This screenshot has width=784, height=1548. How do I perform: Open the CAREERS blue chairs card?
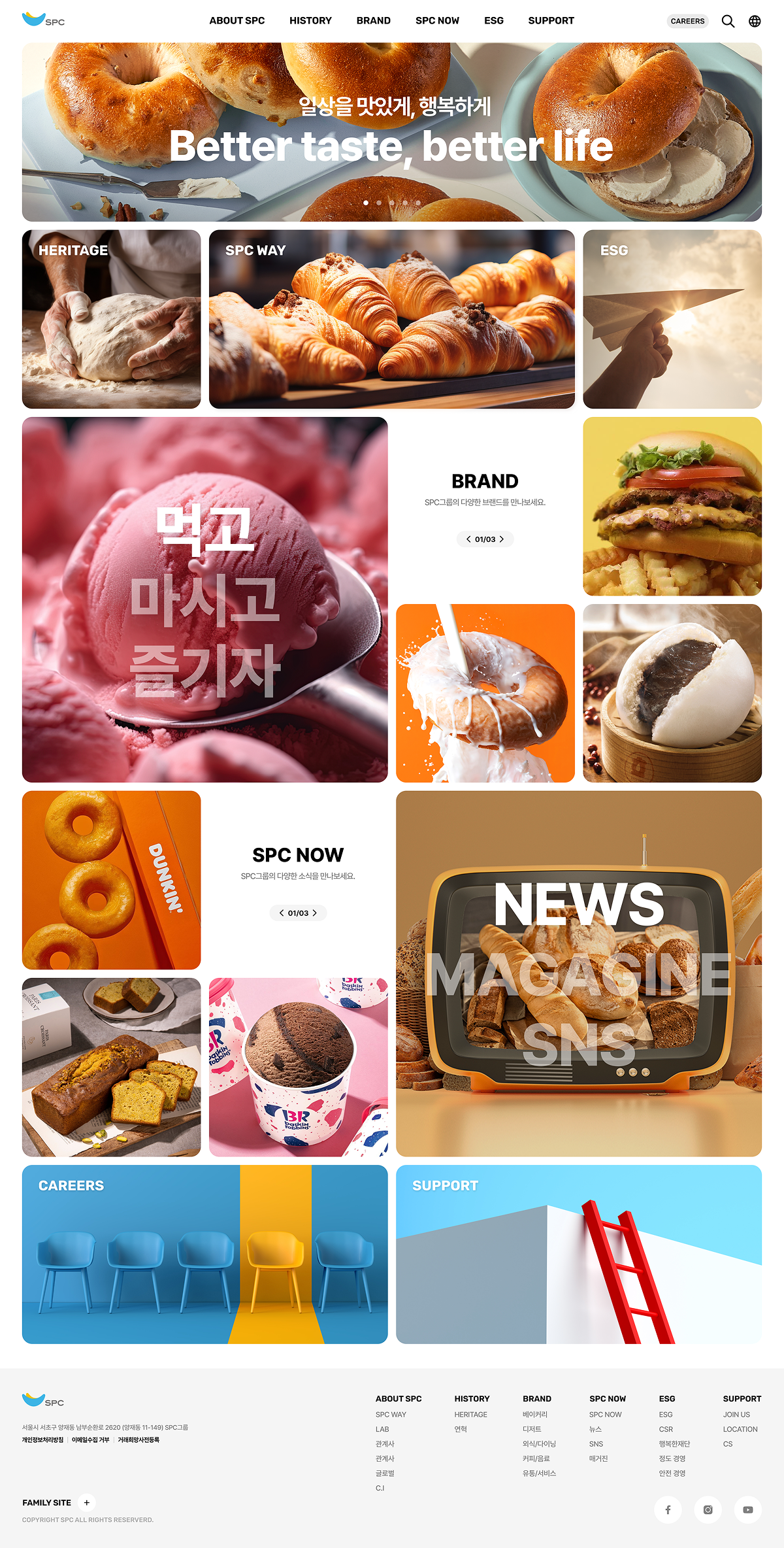pyautogui.click(x=205, y=1254)
